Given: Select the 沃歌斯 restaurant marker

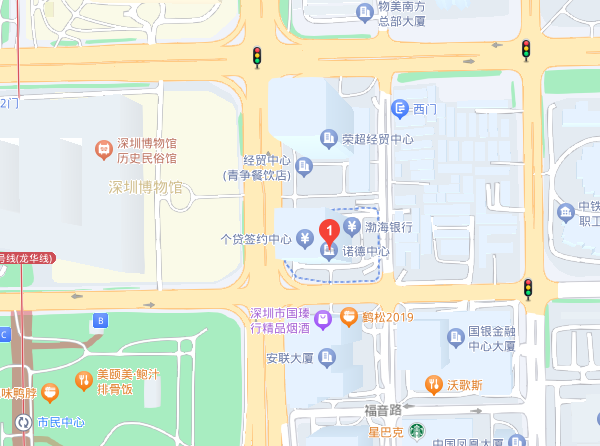Looking at the screenshot, I should click(x=433, y=384).
